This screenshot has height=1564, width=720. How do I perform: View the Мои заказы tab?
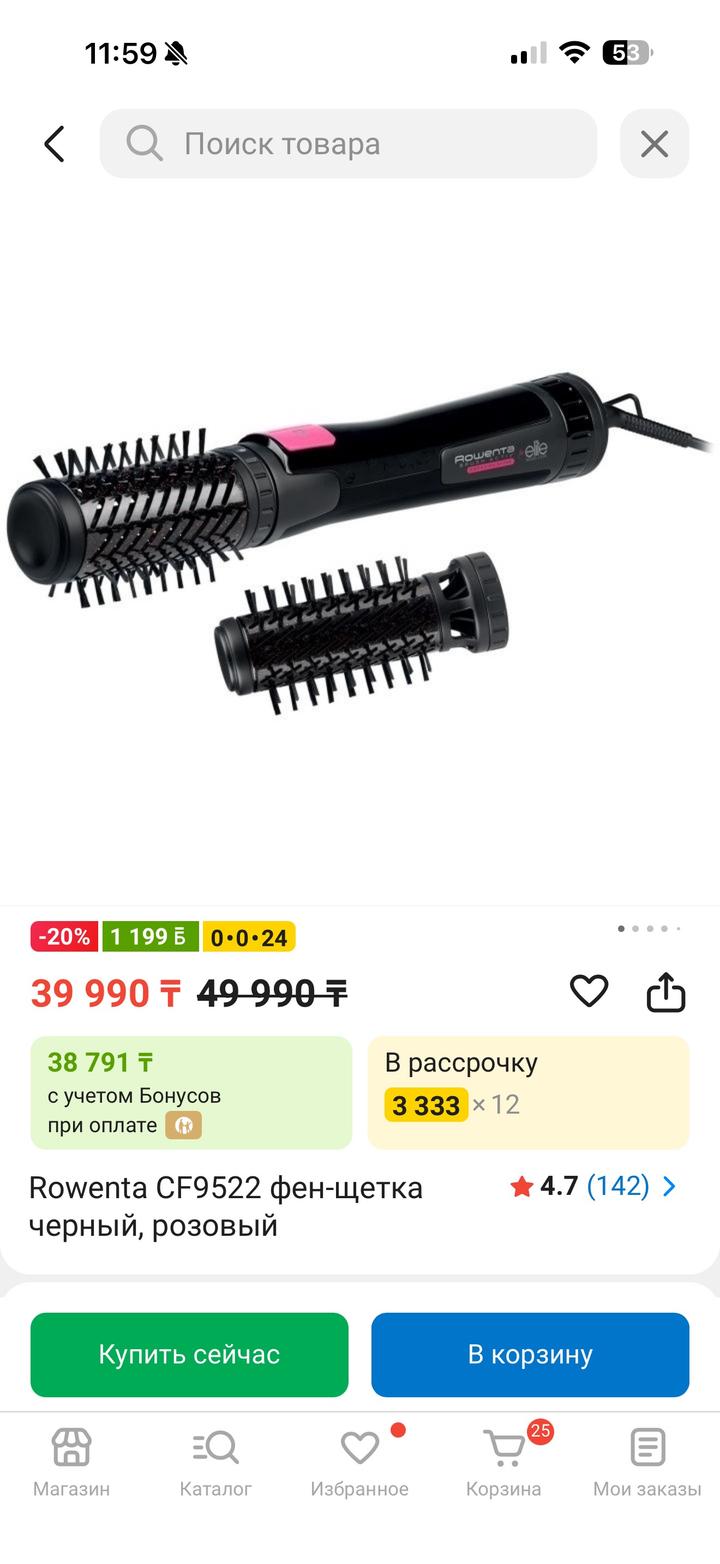(647, 1462)
